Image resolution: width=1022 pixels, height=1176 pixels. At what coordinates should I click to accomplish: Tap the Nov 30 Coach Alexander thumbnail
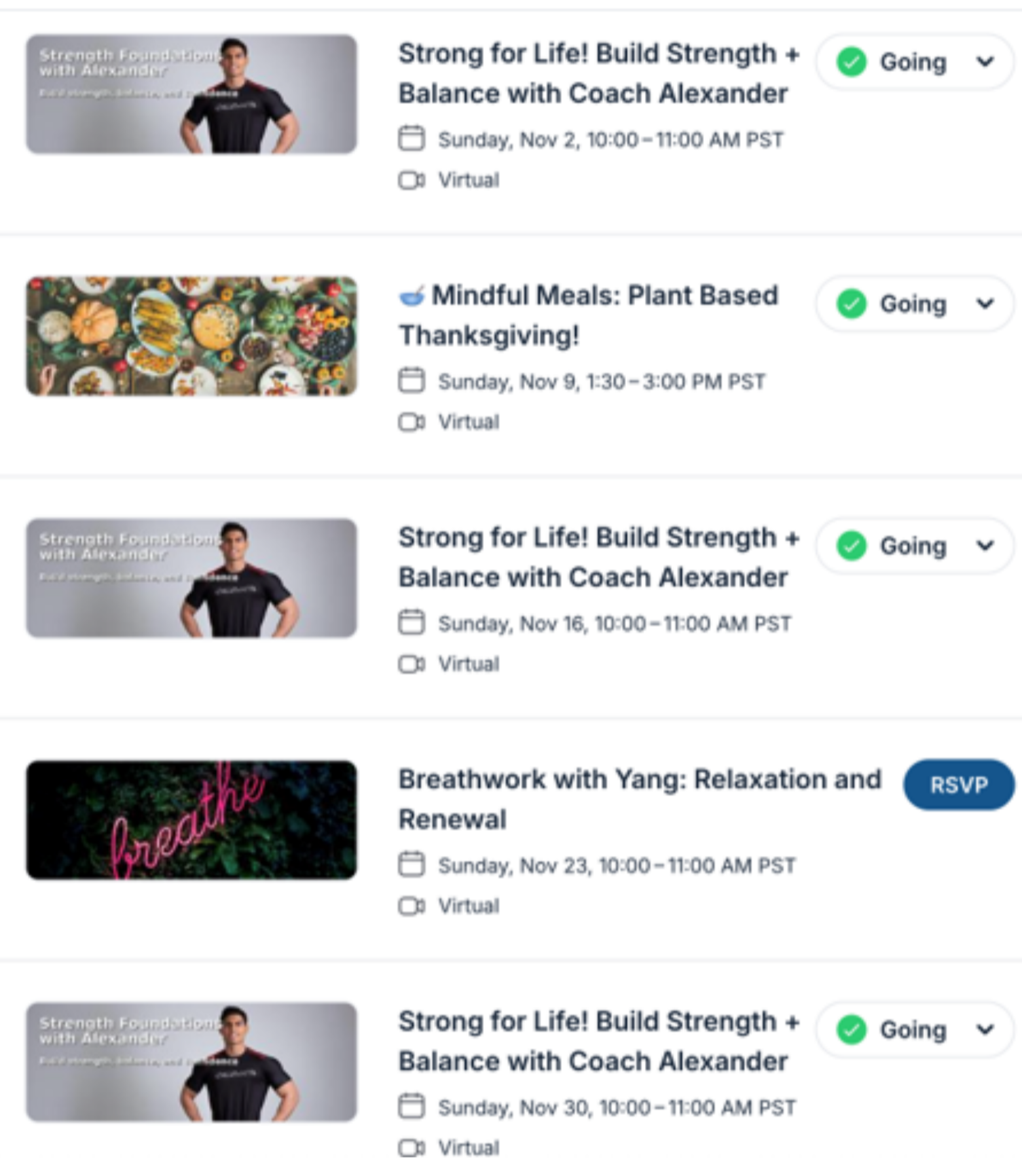point(191,1061)
